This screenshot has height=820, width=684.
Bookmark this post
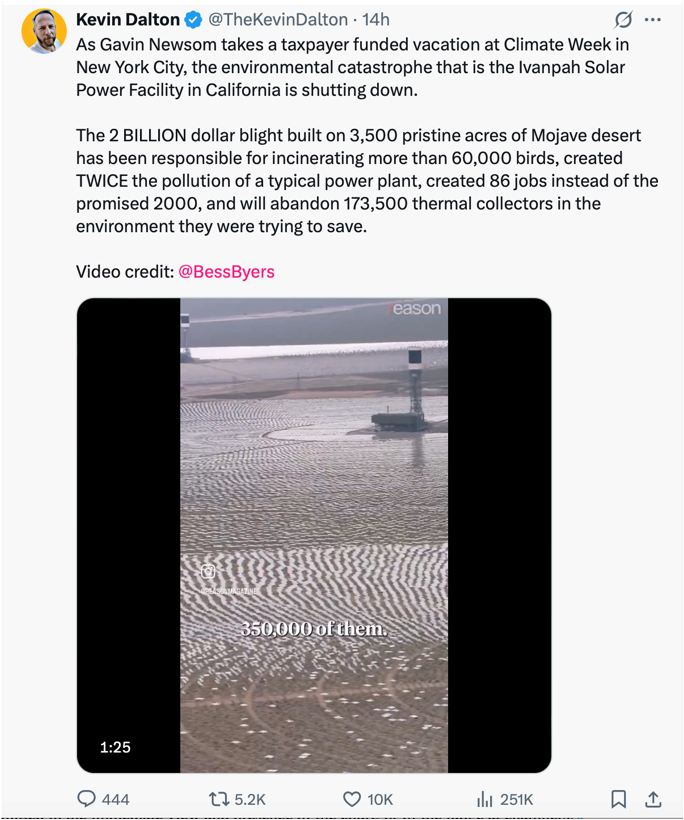(x=619, y=799)
